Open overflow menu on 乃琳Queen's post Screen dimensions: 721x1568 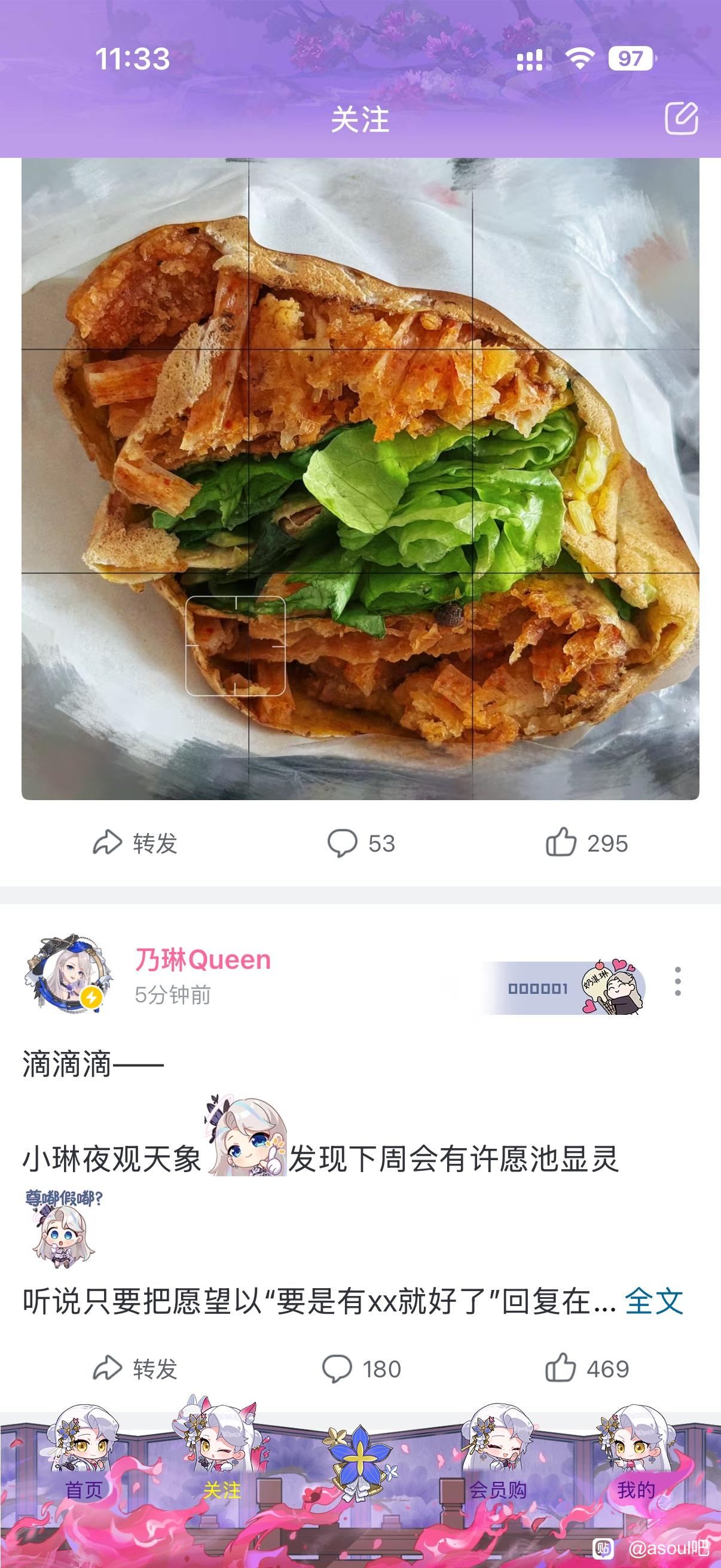pos(677,981)
